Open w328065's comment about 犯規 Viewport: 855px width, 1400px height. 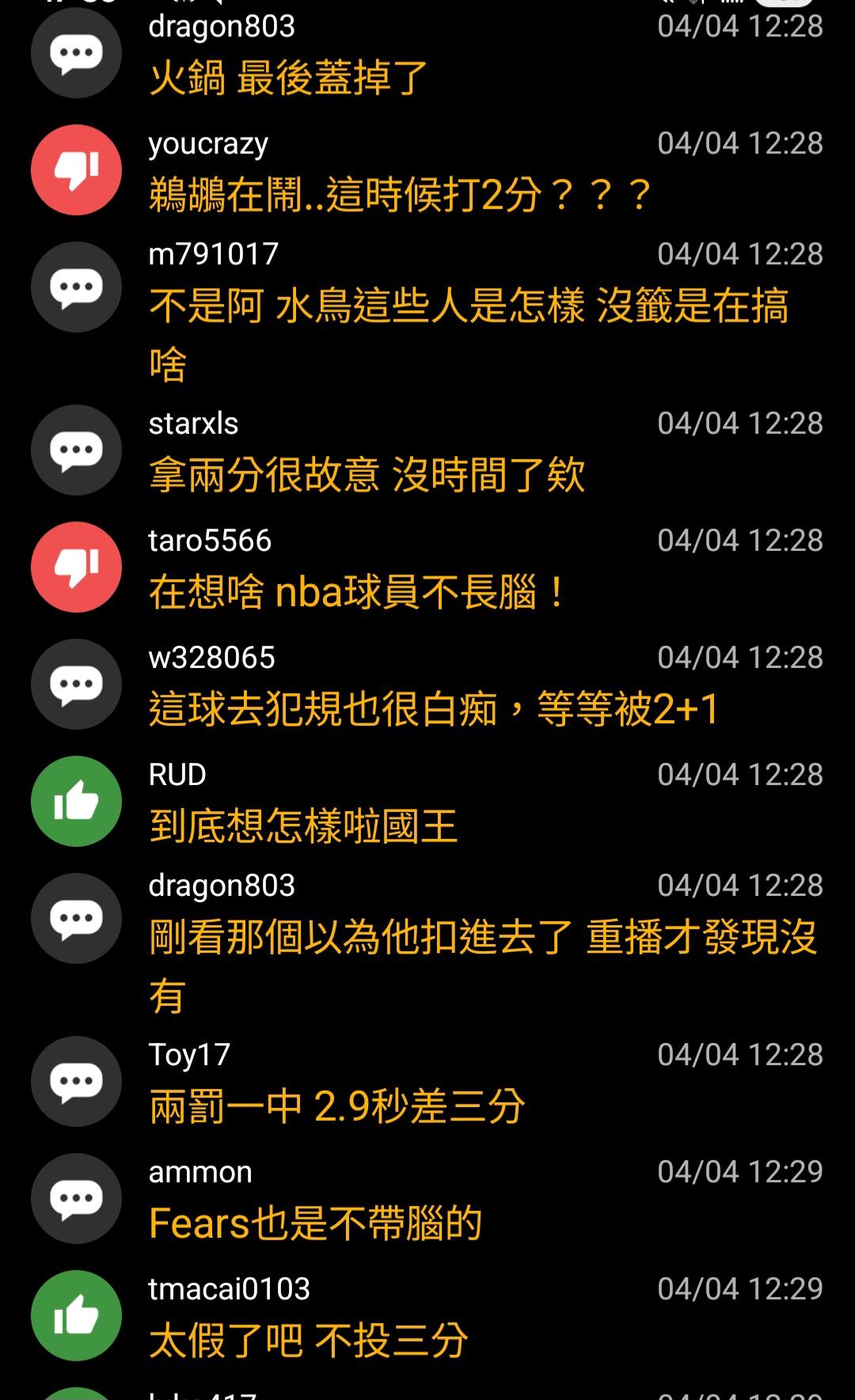pos(433,708)
